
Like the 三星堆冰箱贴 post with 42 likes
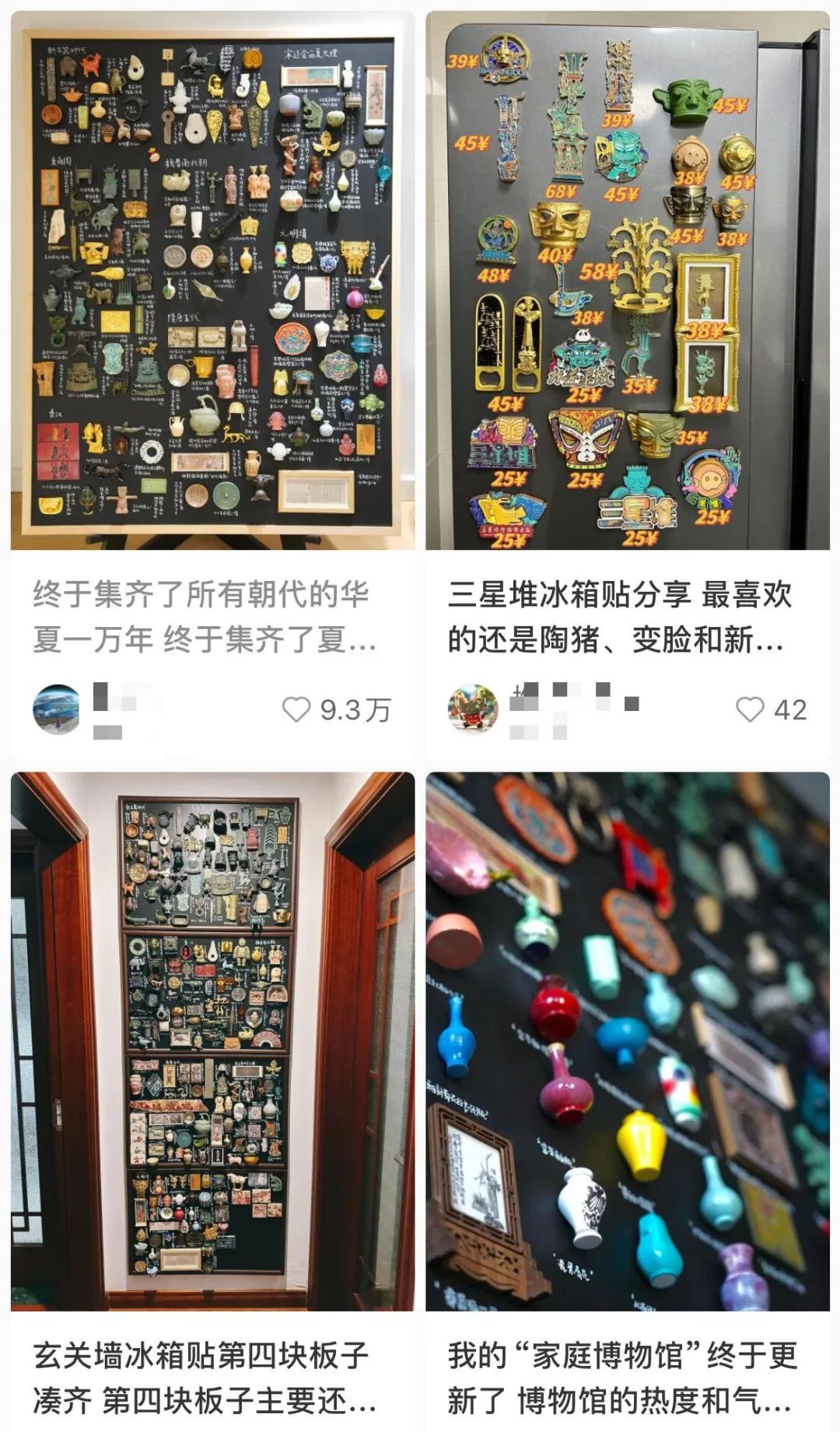point(750,709)
